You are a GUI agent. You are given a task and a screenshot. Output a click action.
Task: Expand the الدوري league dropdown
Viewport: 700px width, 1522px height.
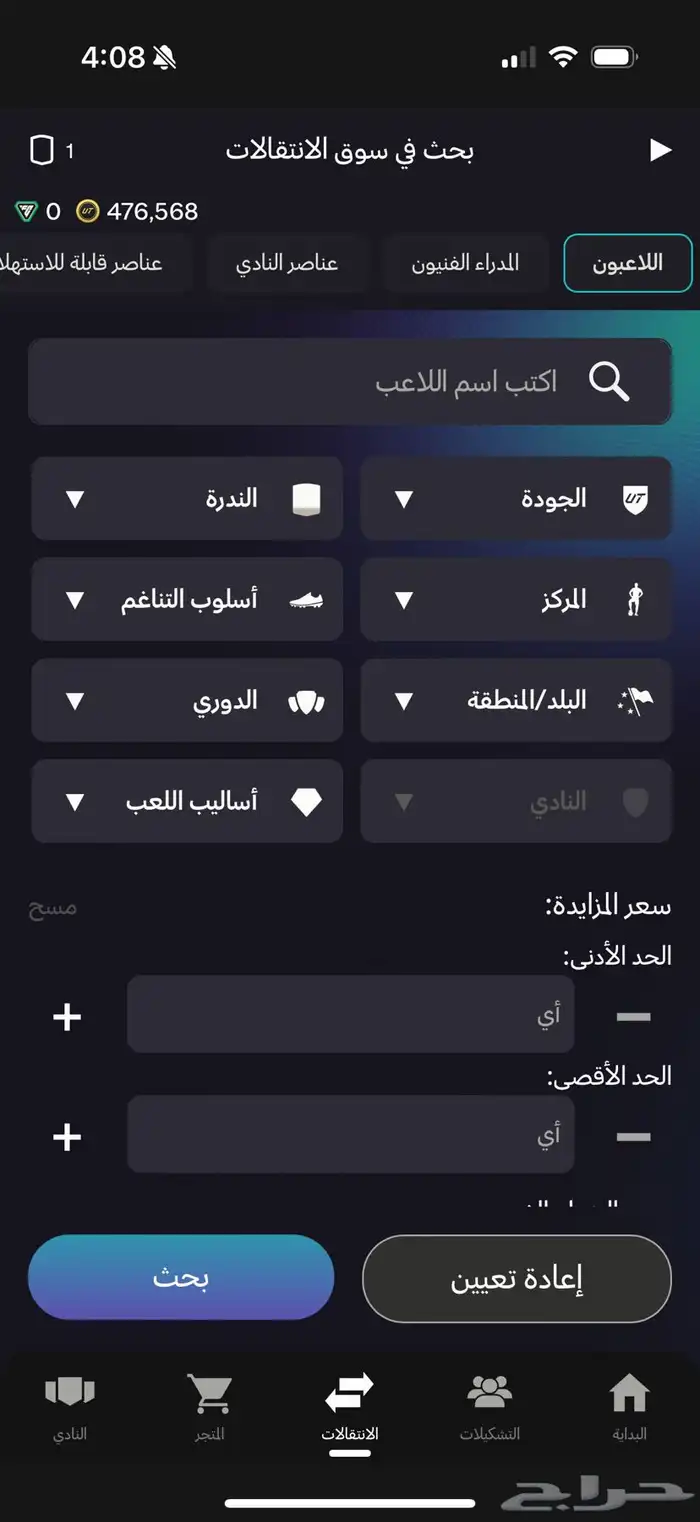pyautogui.click(x=187, y=700)
